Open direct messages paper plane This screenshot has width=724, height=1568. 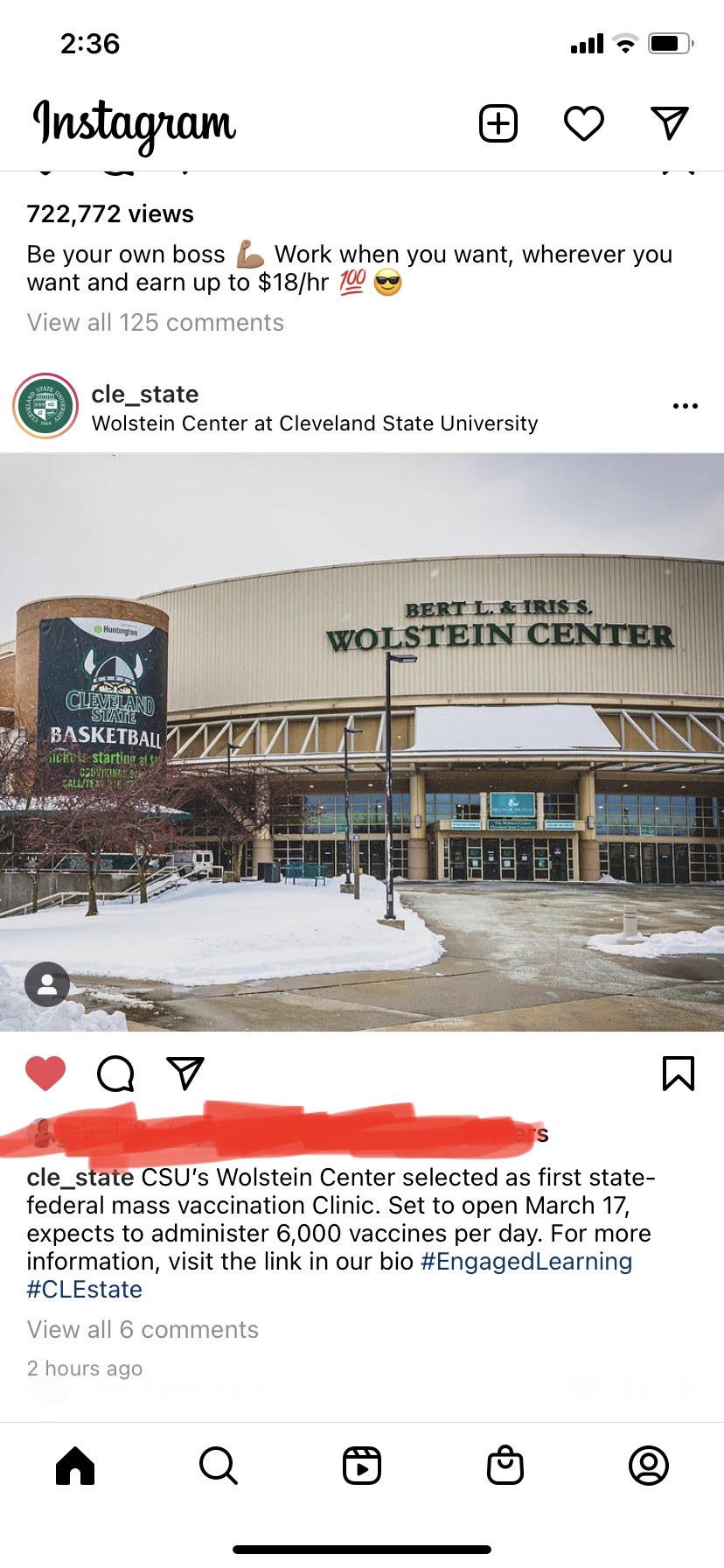tap(670, 123)
